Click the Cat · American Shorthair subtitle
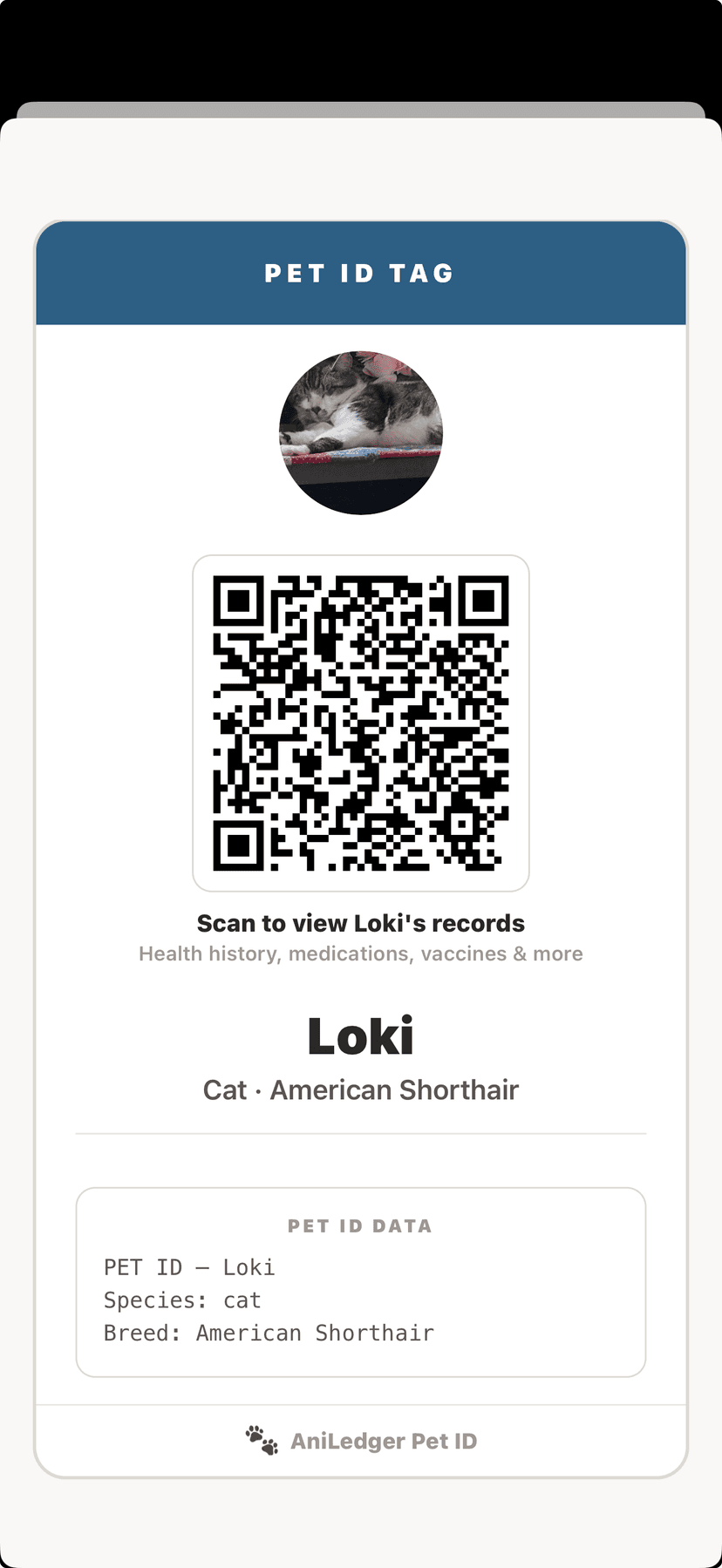 (360, 1089)
